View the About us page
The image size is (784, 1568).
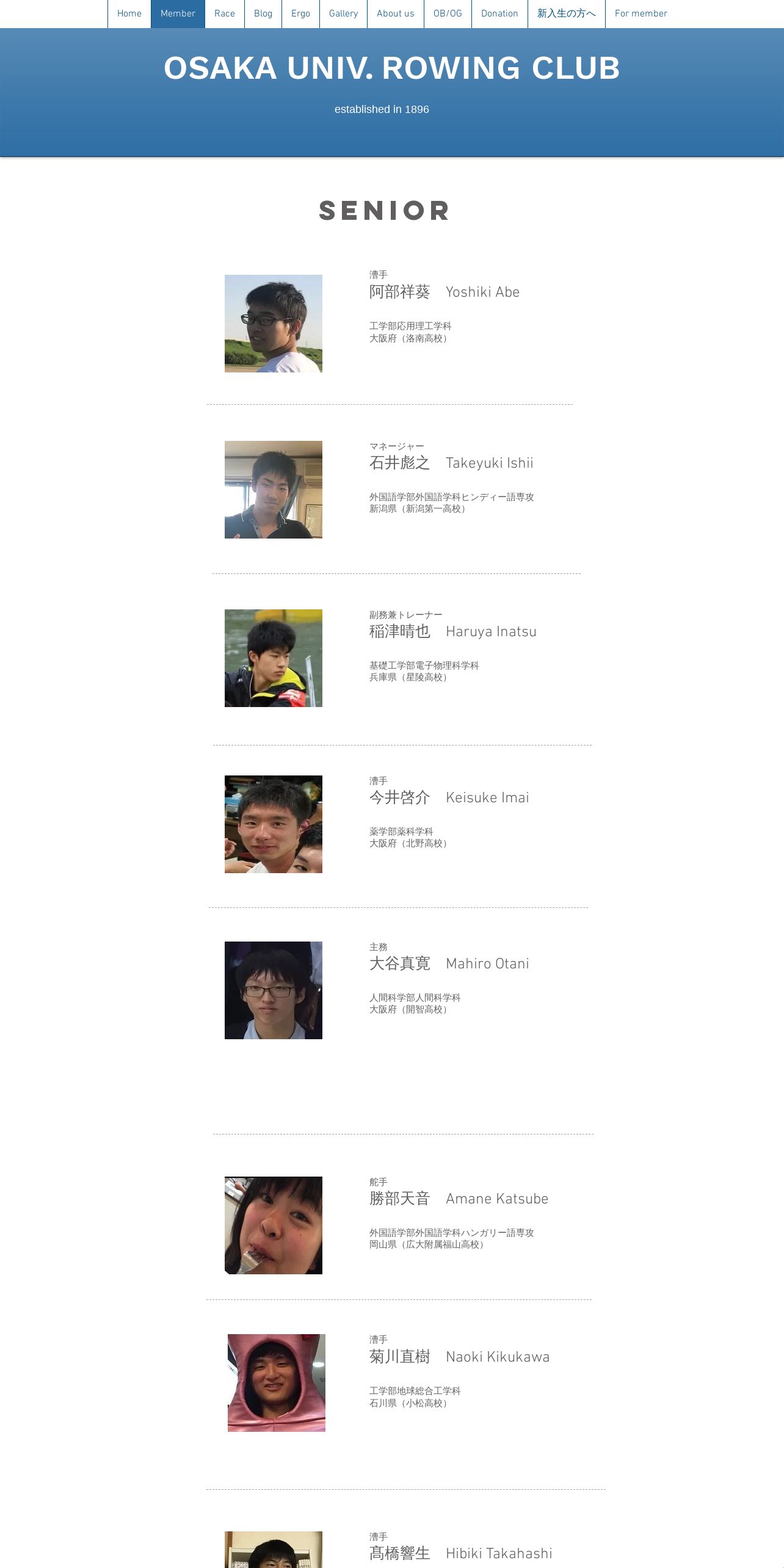pyautogui.click(x=396, y=13)
